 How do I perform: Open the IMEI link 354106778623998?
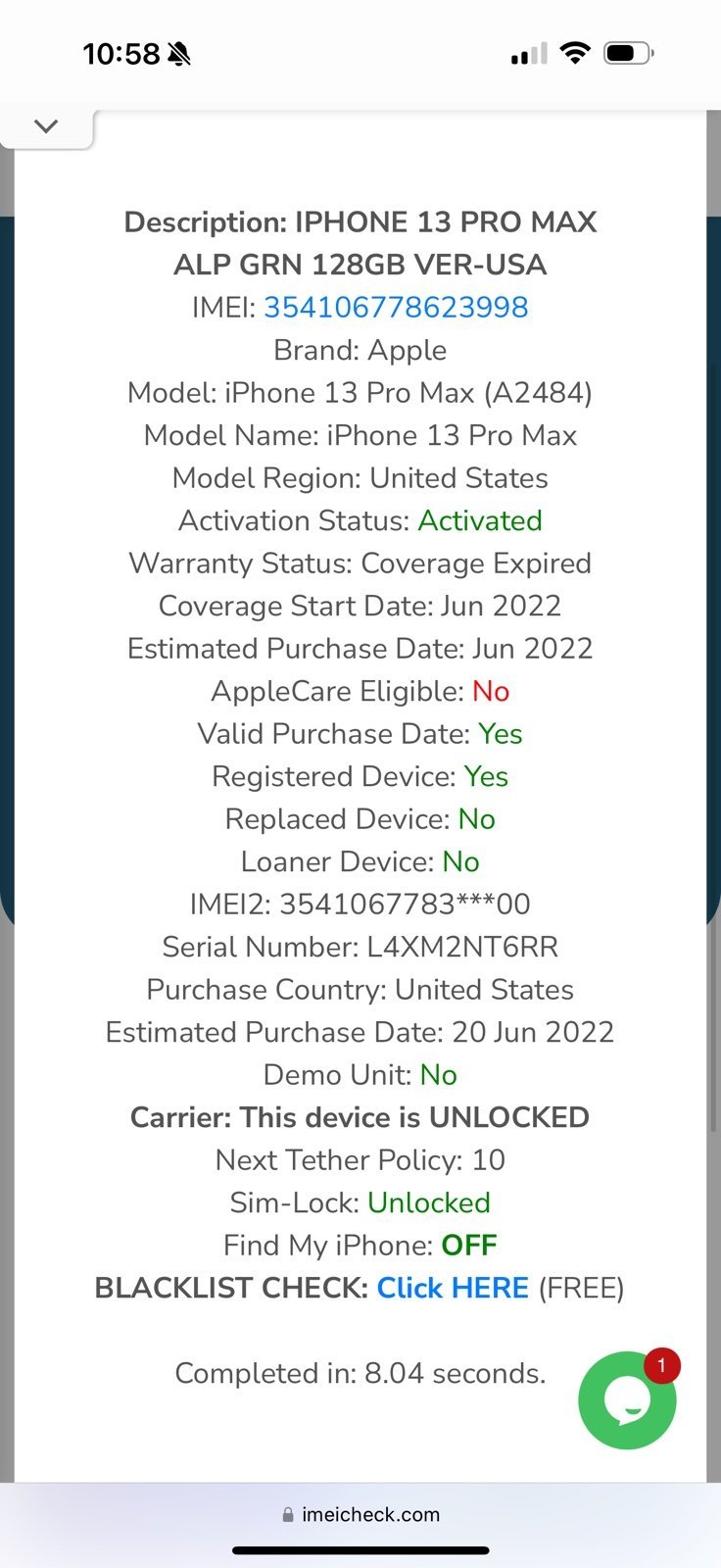(x=396, y=307)
